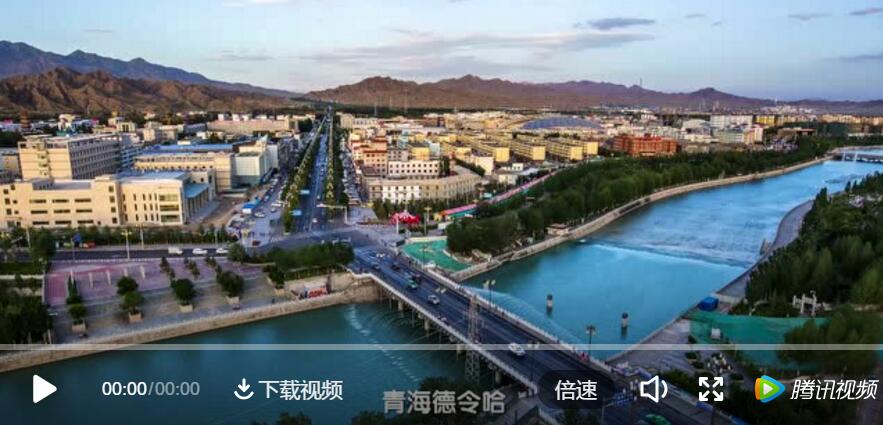The image size is (883, 425).
Task: Tap the 下载视频 download button
Action: point(288,390)
